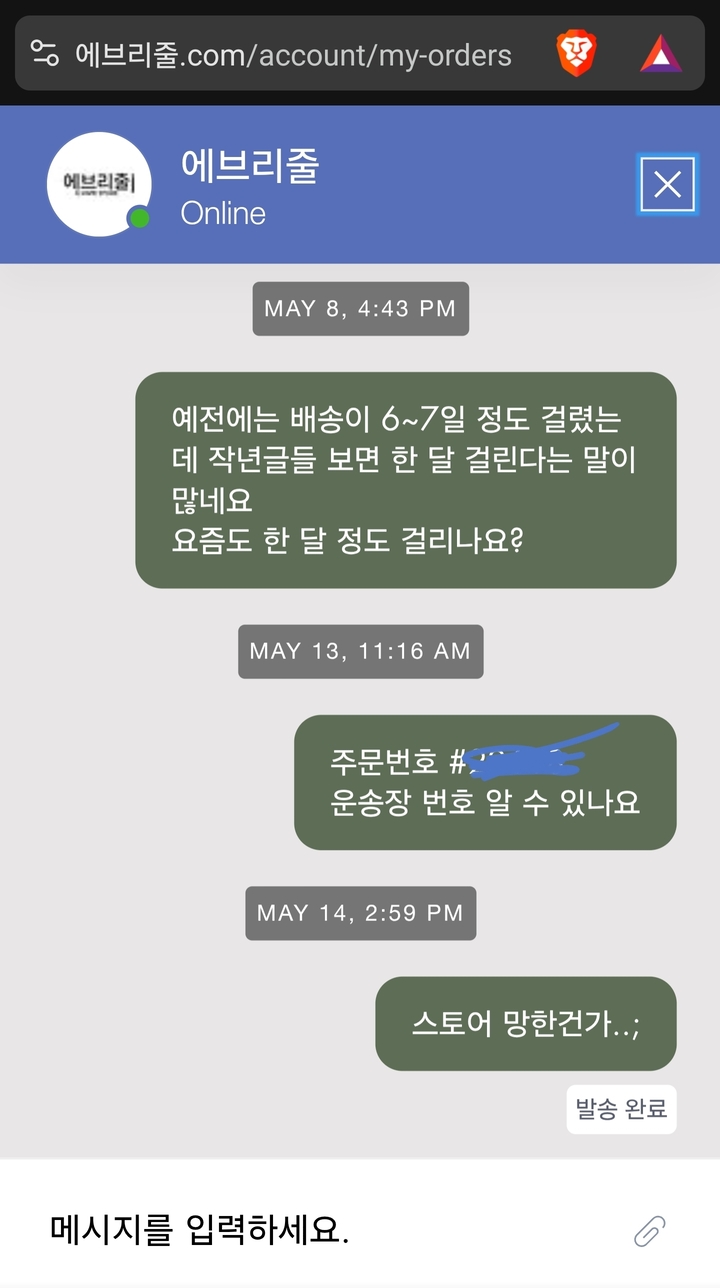Tap the paperclip to attach a file

(x=649, y=1230)
